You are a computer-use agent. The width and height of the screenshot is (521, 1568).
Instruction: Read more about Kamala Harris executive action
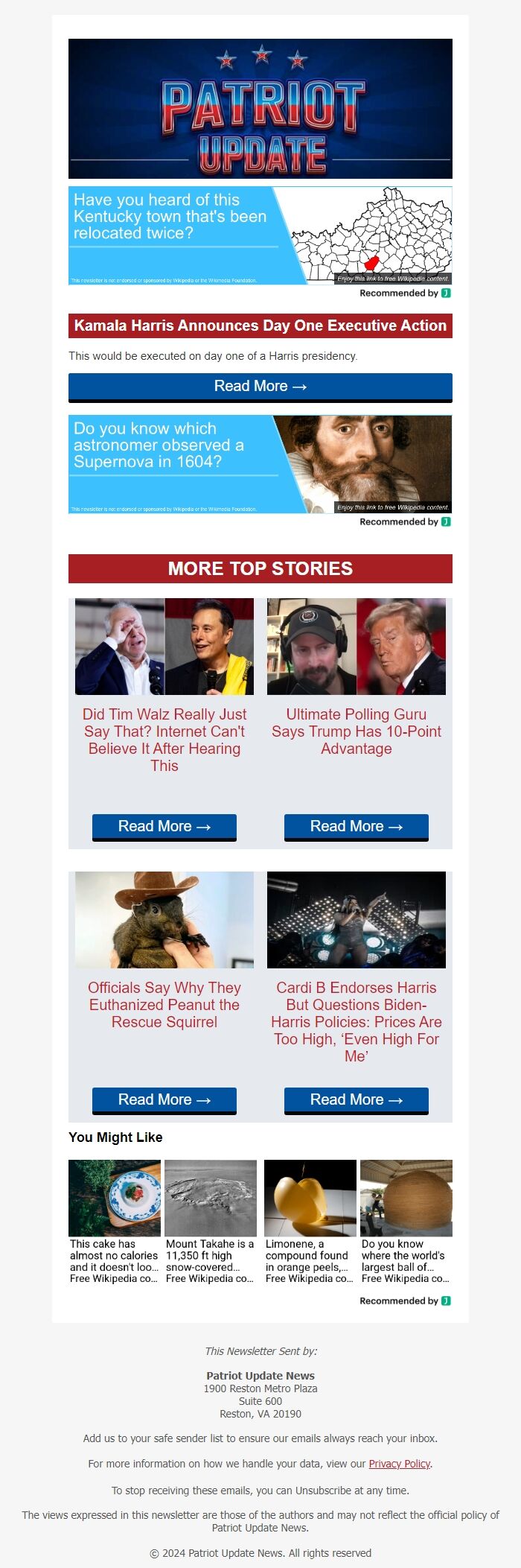[x=260, y=387]
